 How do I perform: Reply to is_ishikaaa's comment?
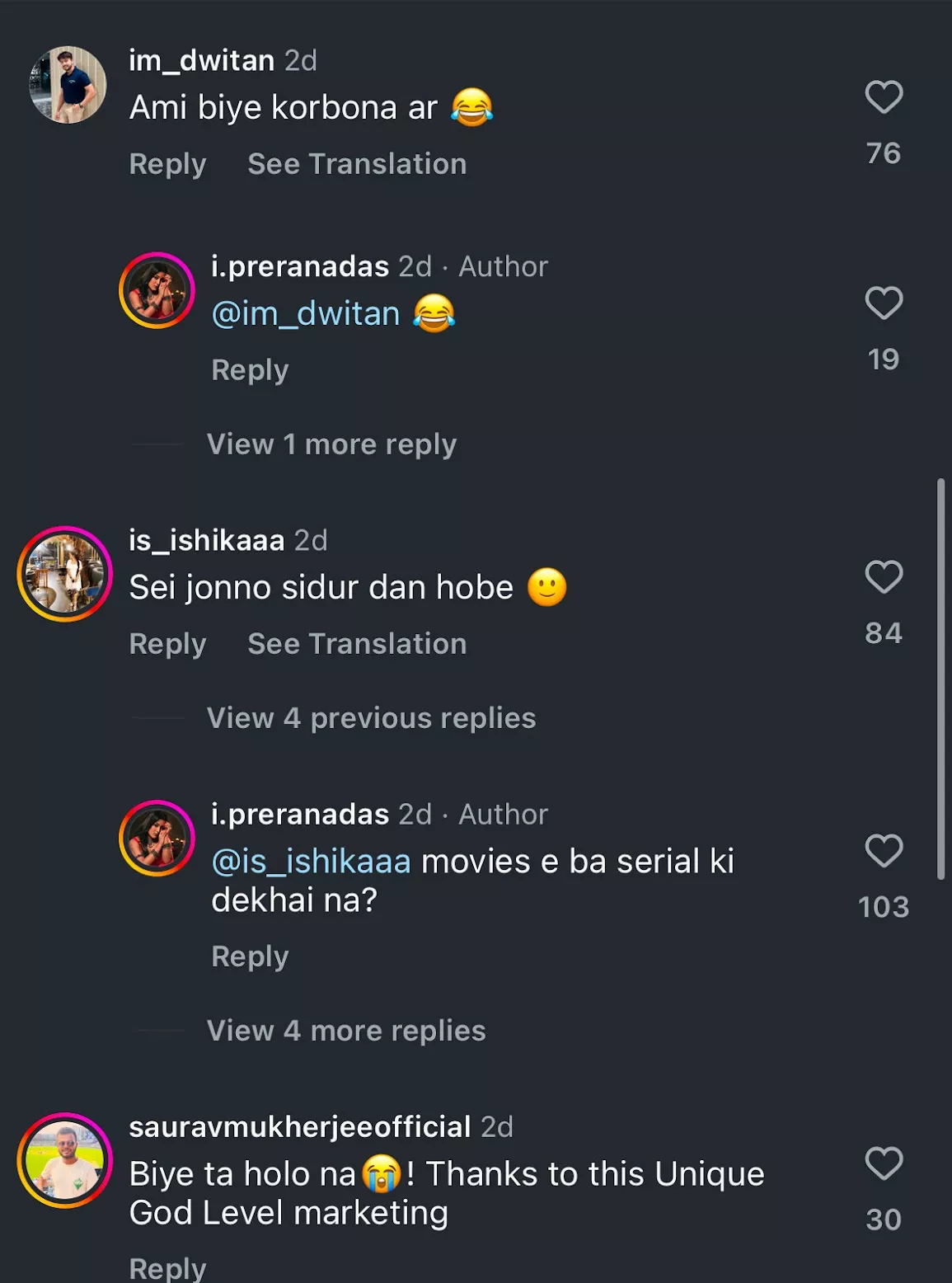(167, 644)
